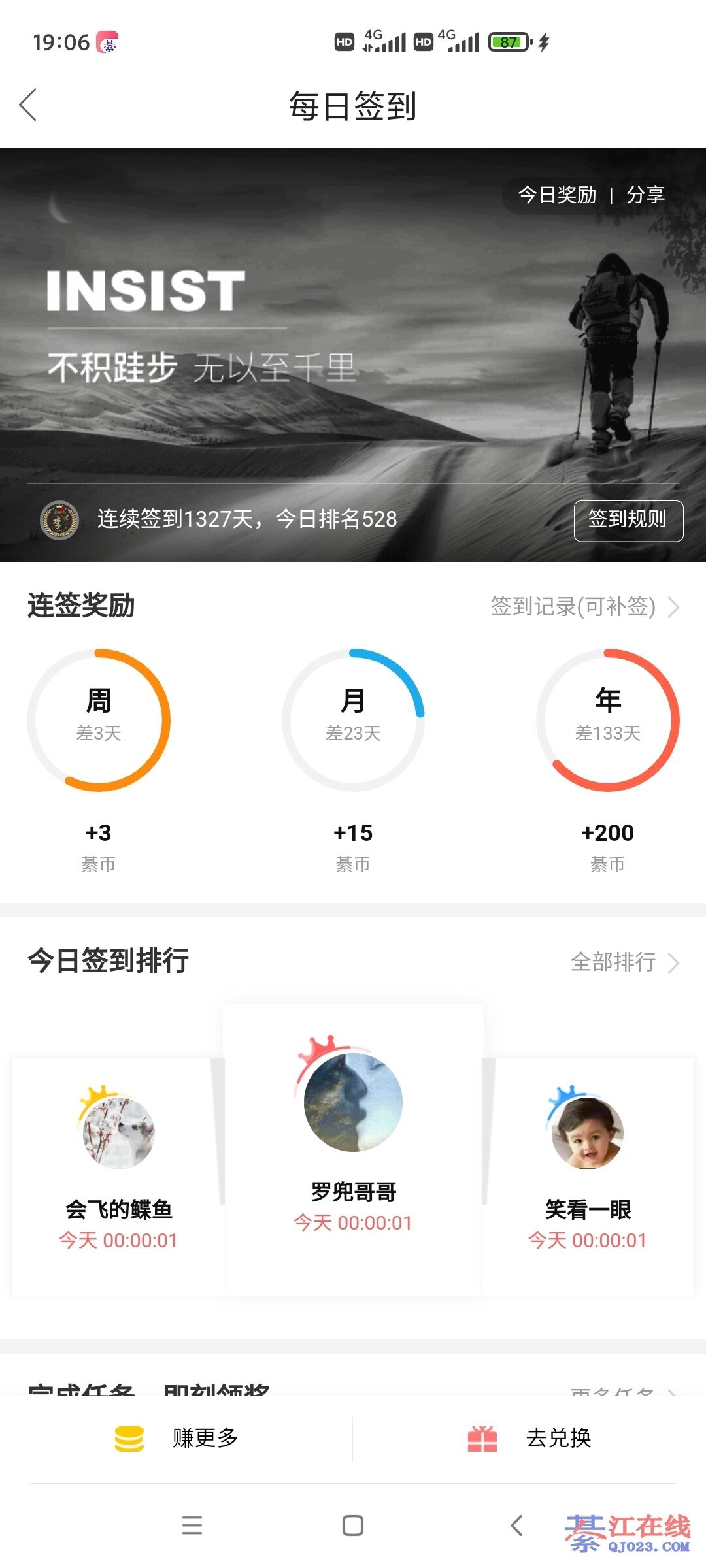Go back using the top-left arrow
Viewport: 706px width, 1568px height.
coord(28,105)
